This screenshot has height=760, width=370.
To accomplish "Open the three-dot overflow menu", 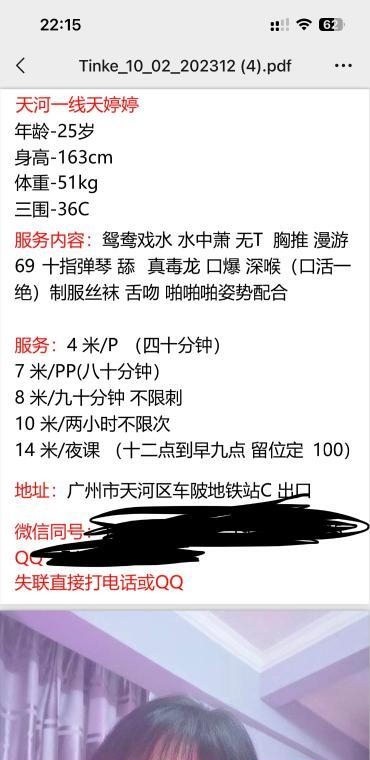I will pos(343,65).
